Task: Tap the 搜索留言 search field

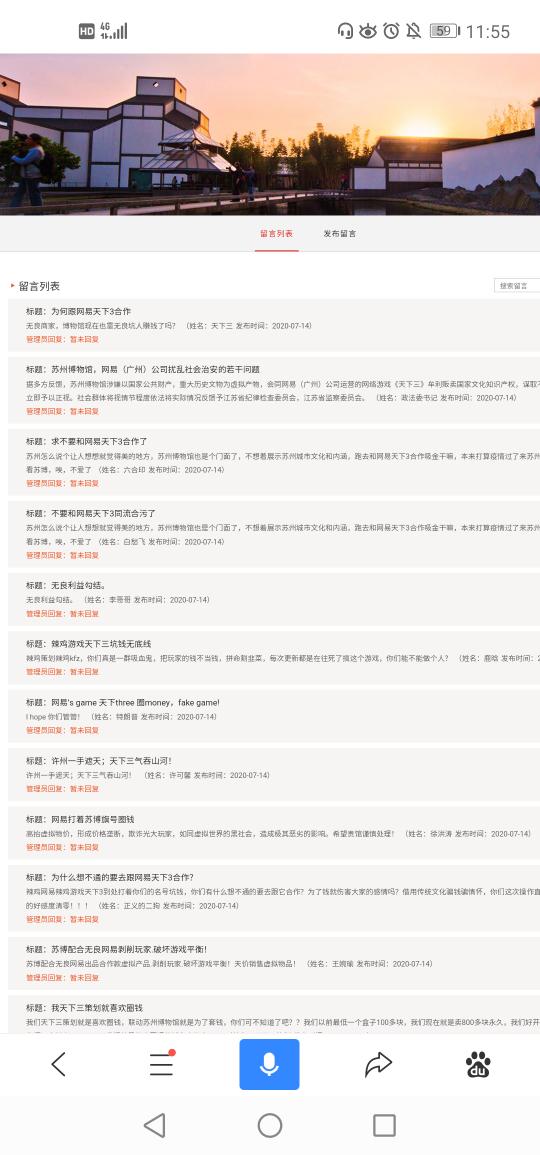Action: [517, 286]
